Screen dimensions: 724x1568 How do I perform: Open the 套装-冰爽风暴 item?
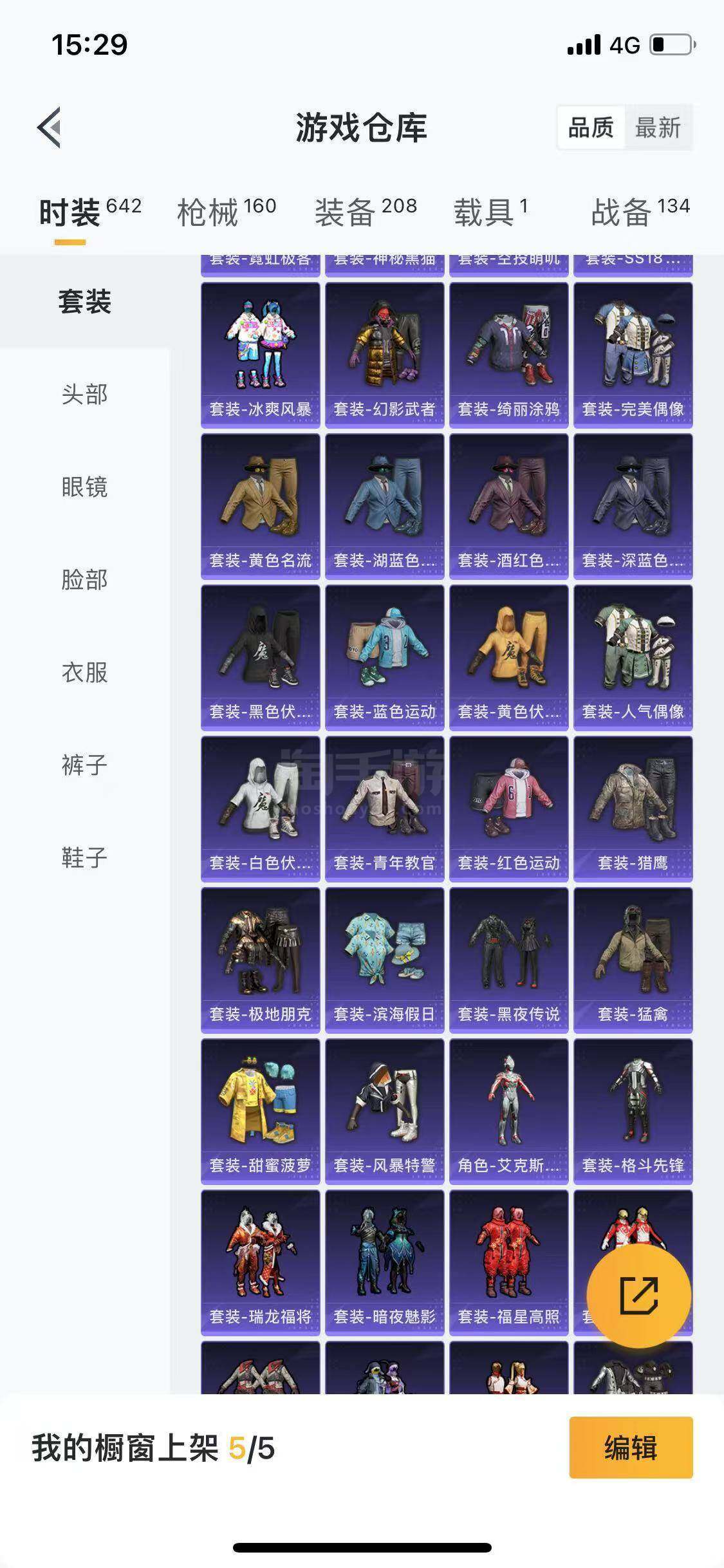click(261, 355)
